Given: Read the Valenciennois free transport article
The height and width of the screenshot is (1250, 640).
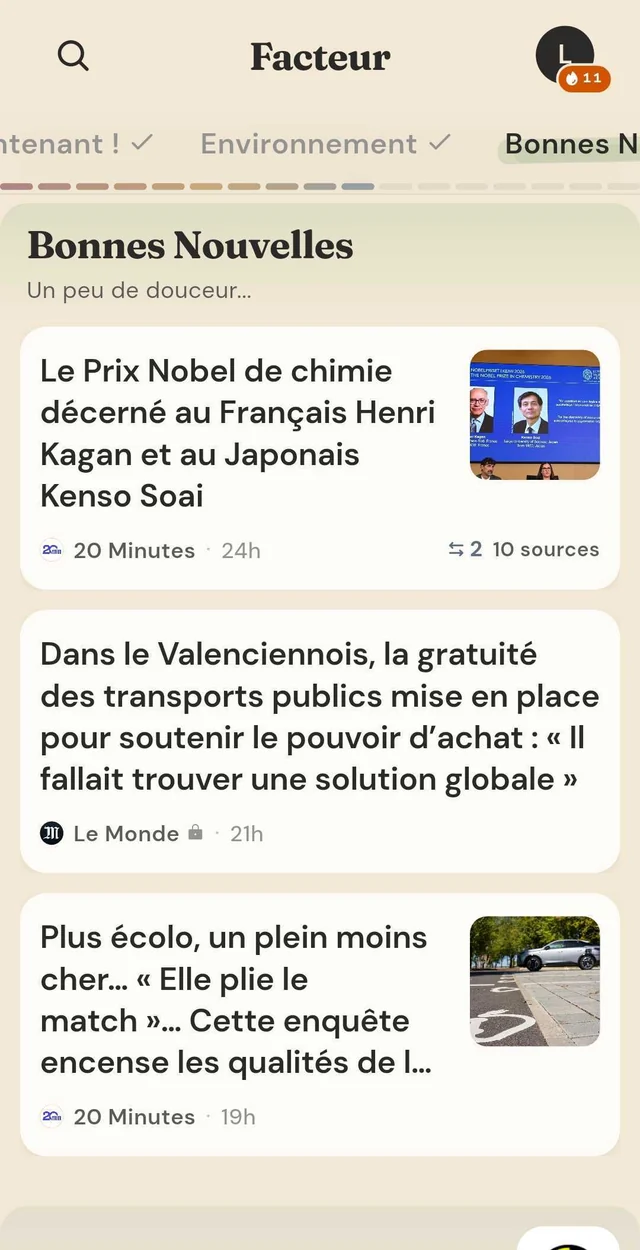Looking at the screenshot, I should 320,741.
